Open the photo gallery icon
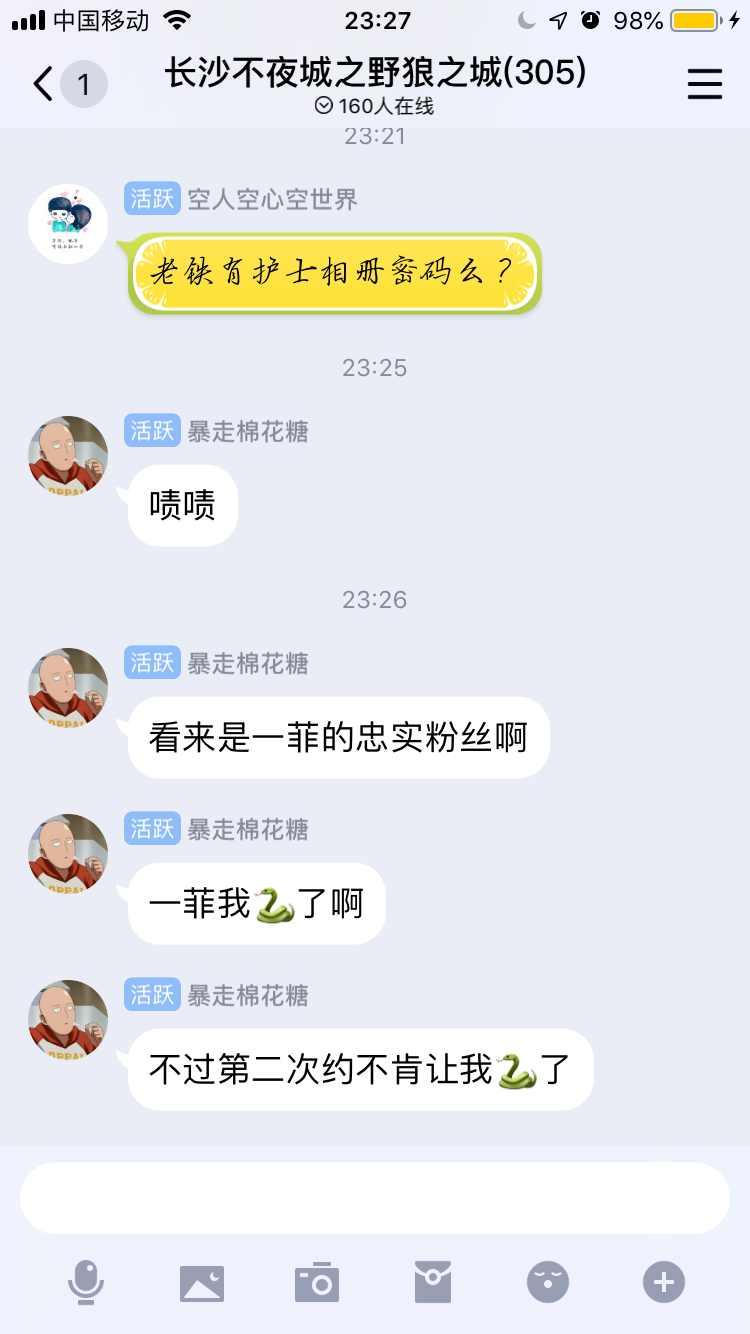The height and width of the screenshot is (1334, 750). pos(202,1281)
